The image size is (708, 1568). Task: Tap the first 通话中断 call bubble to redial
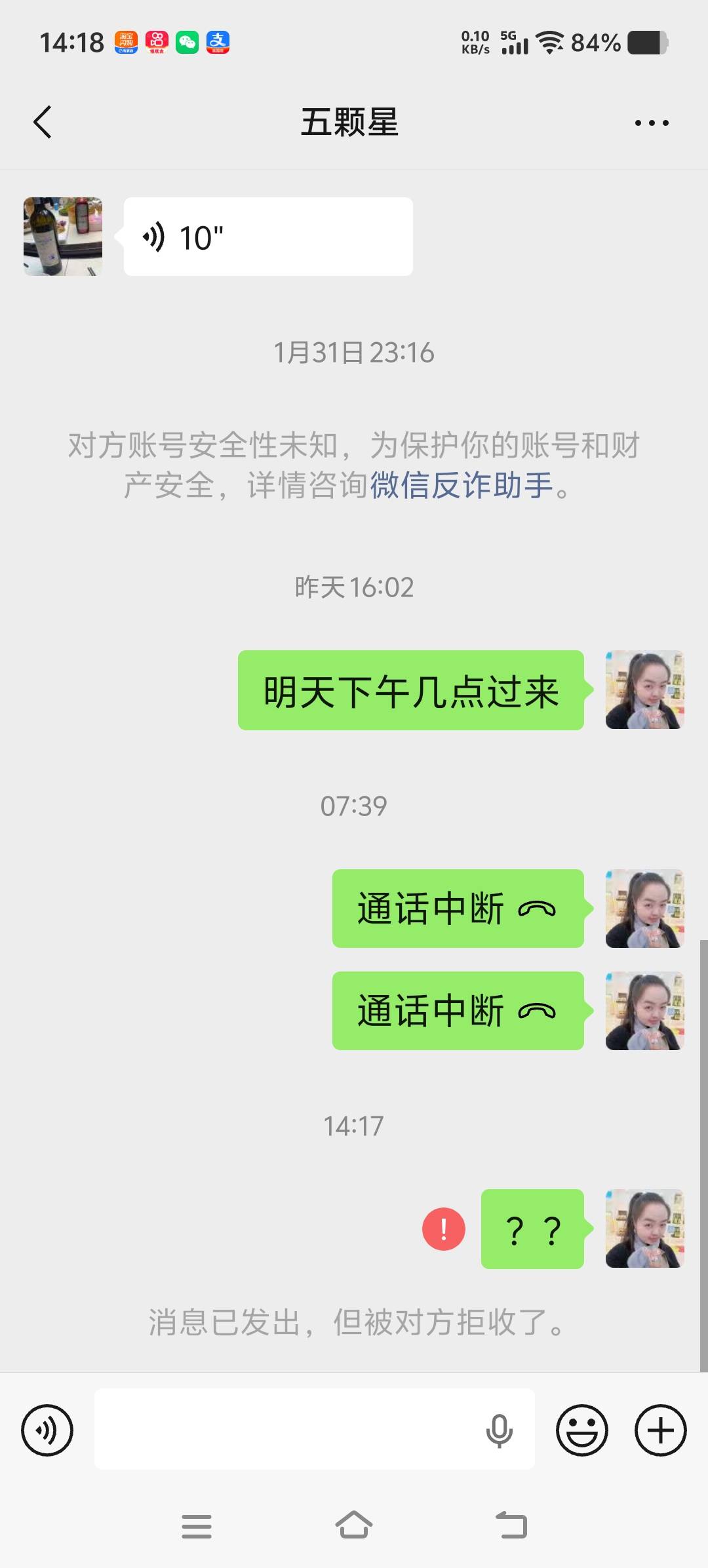pyautogui.click(x=458, y=909)
